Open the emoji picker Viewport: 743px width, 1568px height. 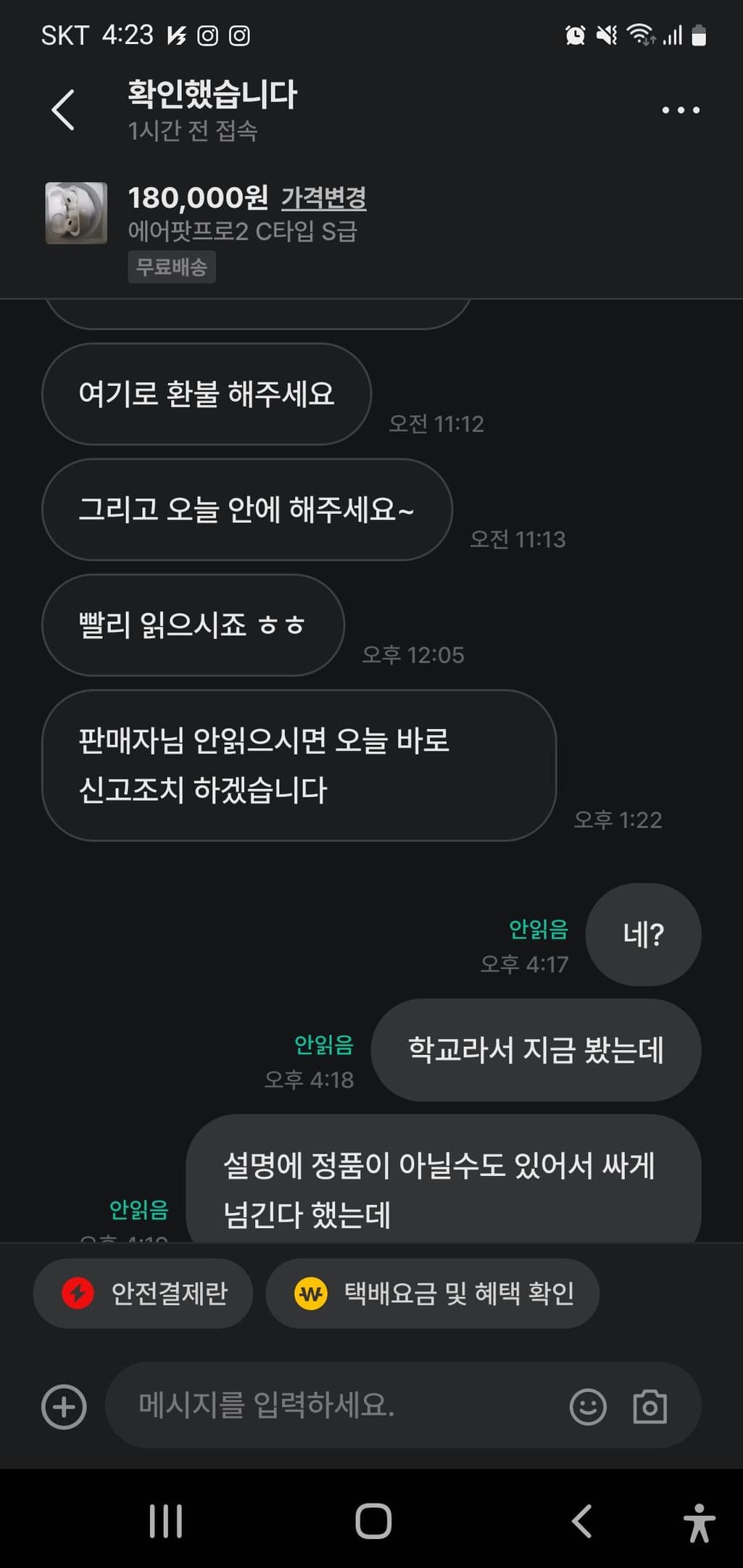coord(588,1406)
